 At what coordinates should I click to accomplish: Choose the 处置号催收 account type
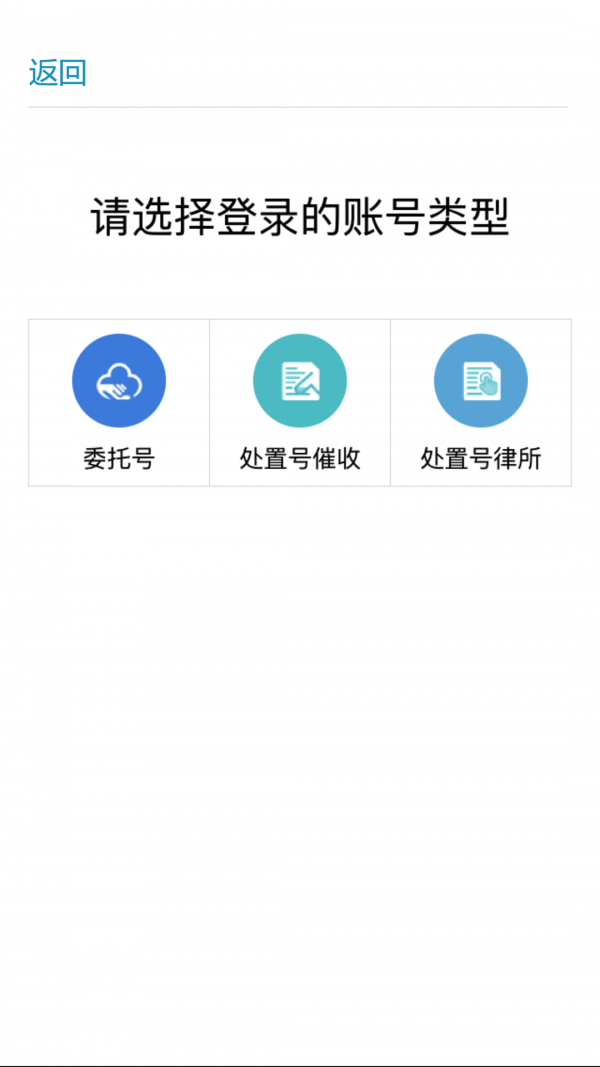(300, 402)
